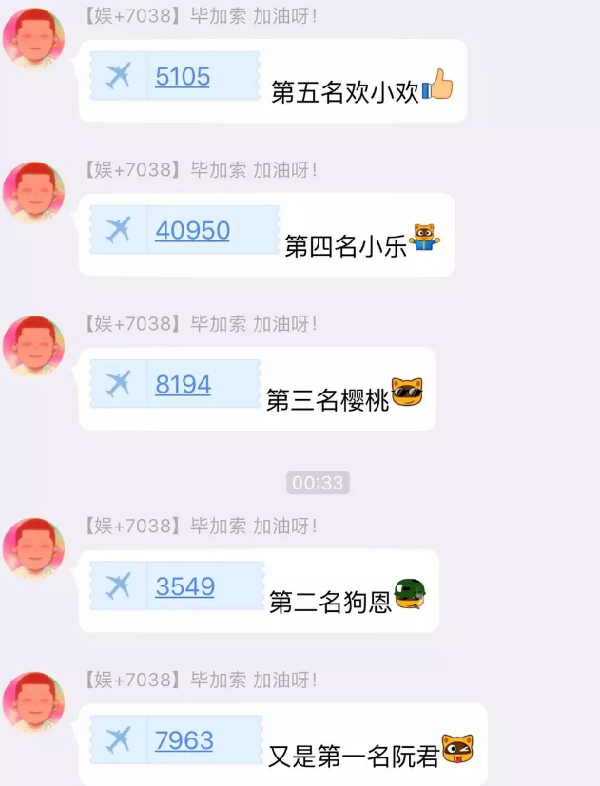Tap sender's avatar beside the 又是第一名阮君 message
600x786 pixels.
point(34,702)
